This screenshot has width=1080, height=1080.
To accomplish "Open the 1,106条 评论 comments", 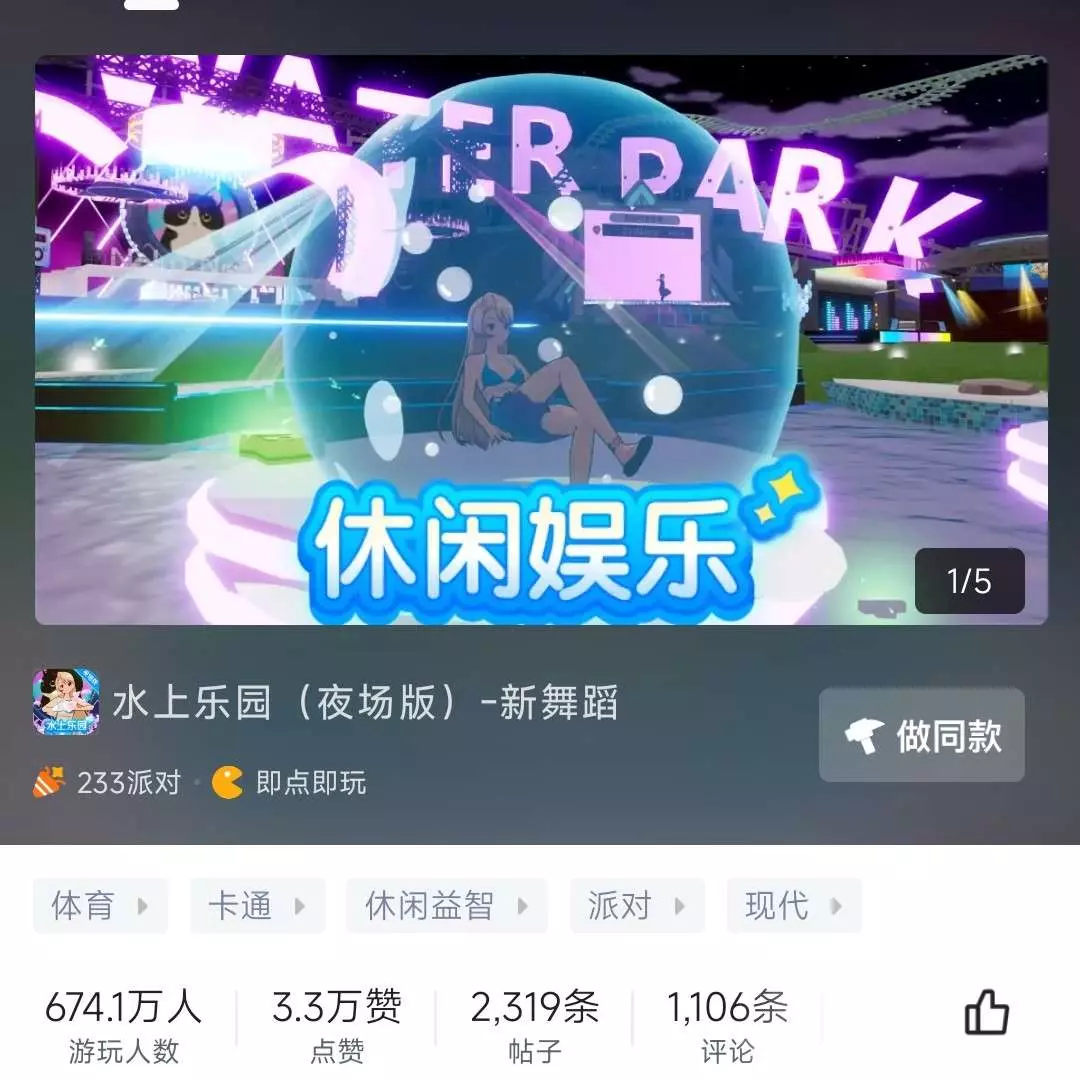I will 727,1024.
